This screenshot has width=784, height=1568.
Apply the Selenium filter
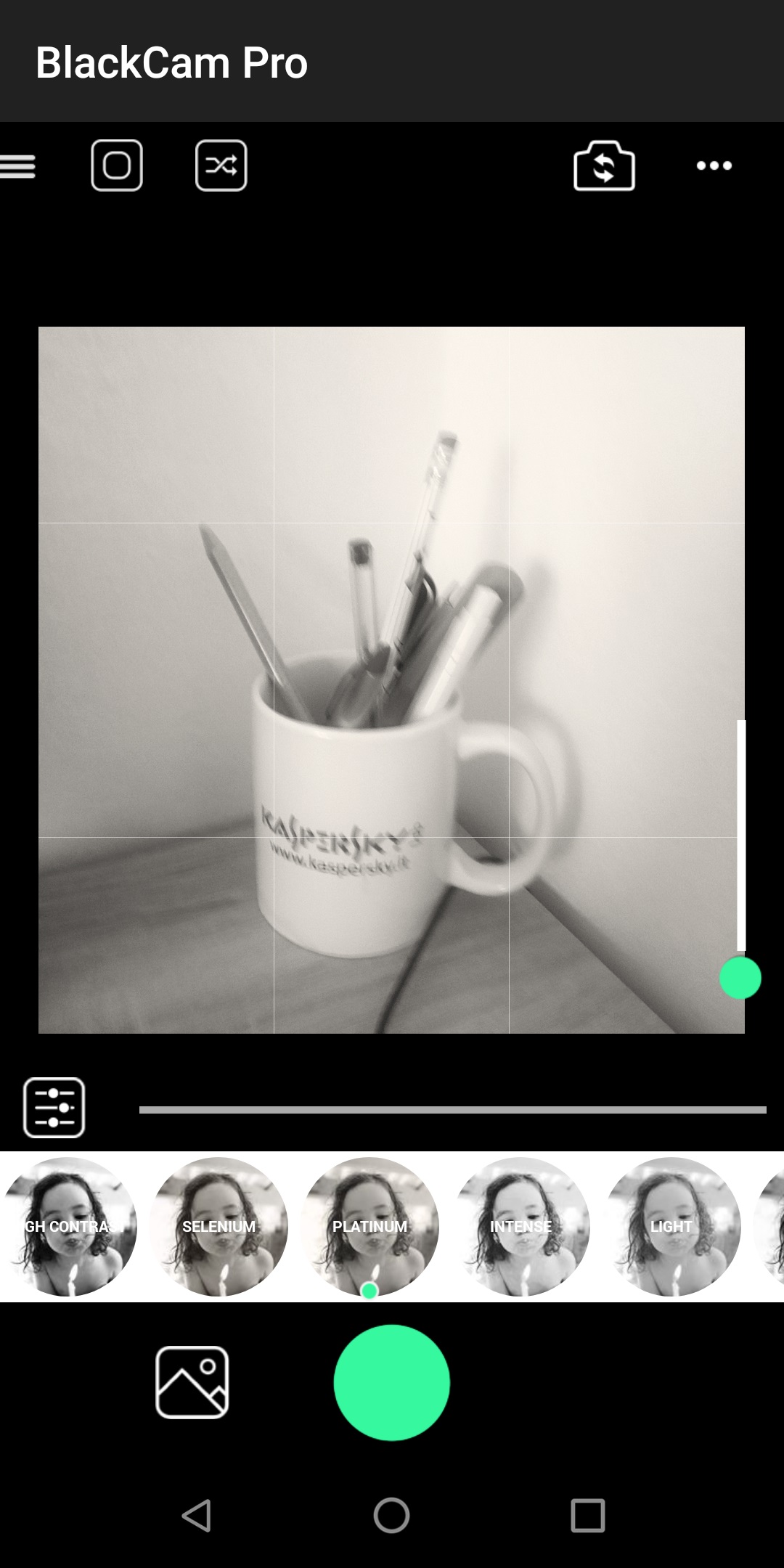219,1226
